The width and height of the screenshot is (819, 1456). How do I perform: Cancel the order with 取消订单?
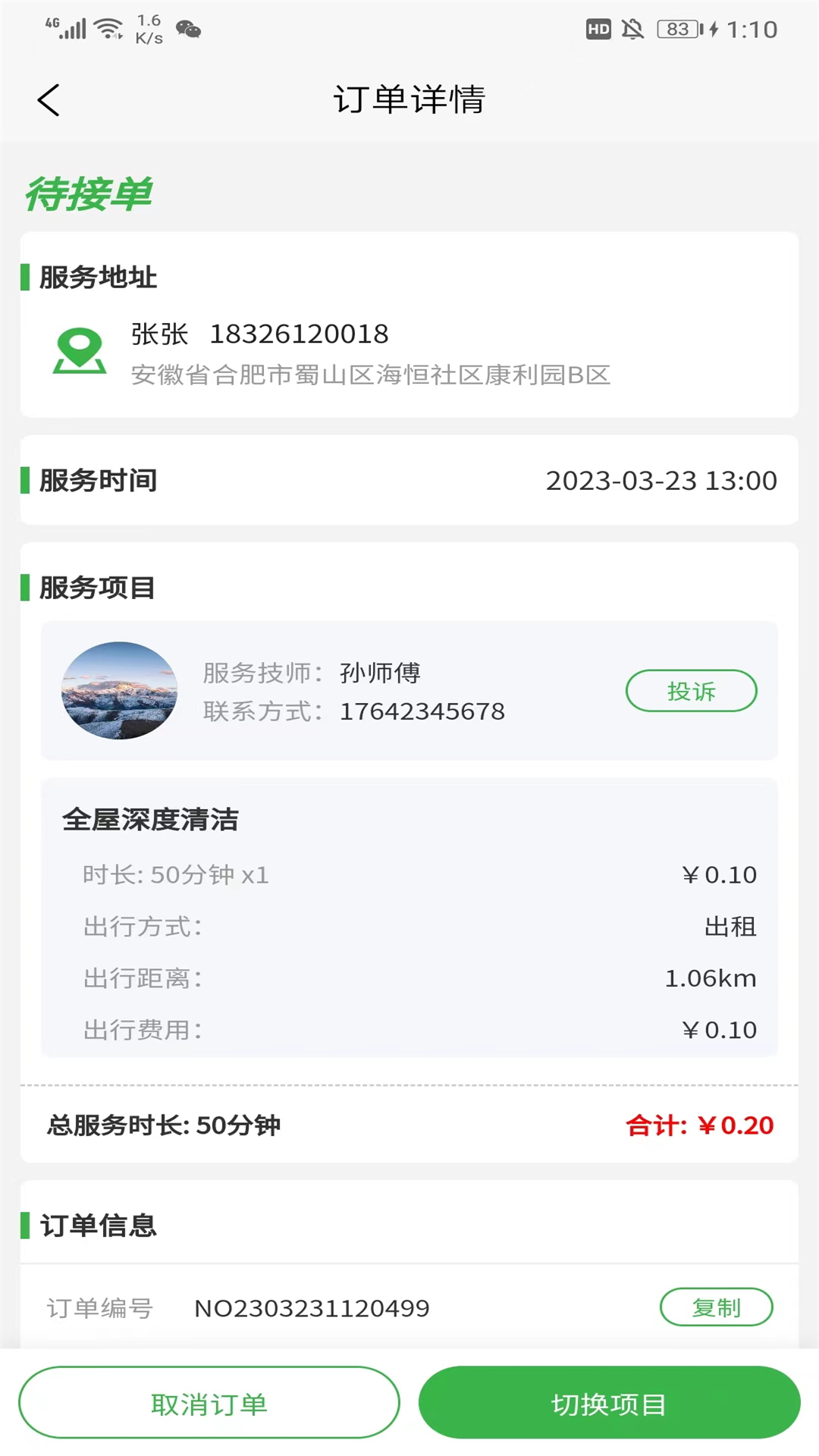coord(209,1403)
